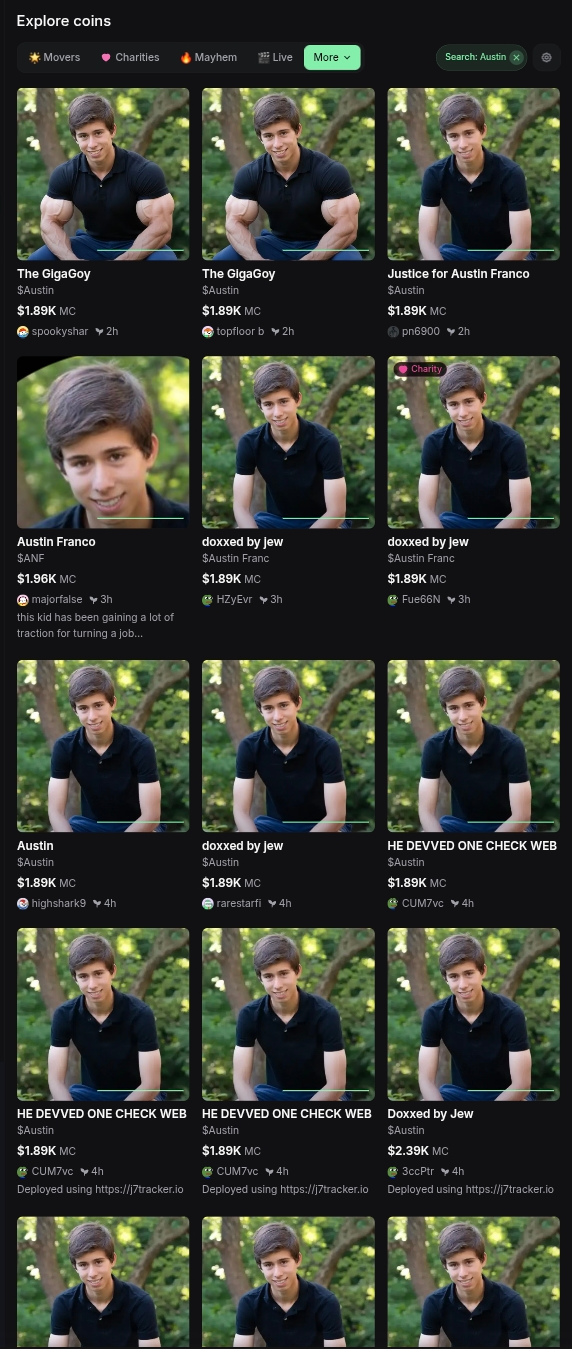Switch to the Movers filter

tap(54, 57)
